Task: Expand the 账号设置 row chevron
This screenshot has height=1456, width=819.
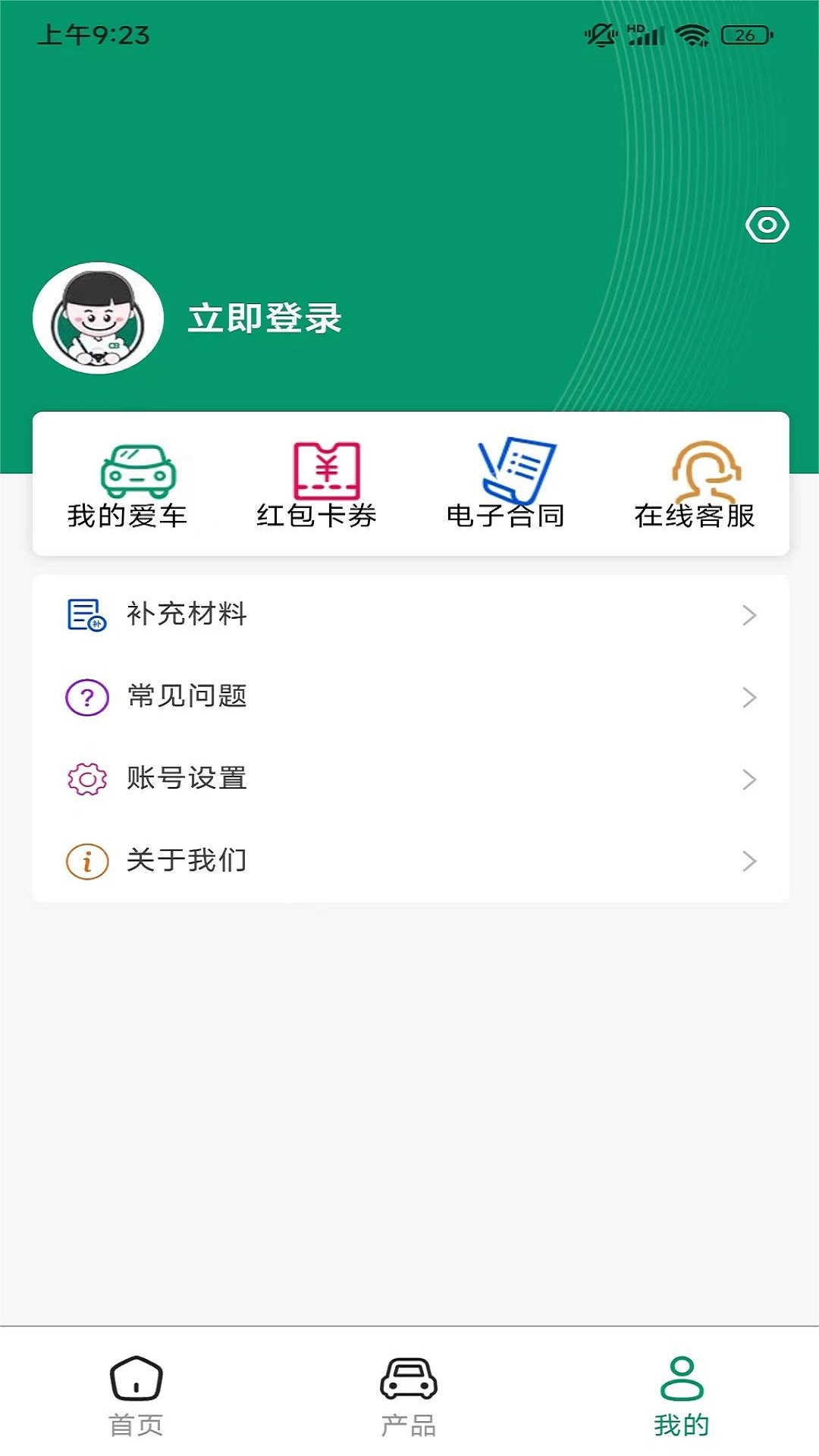Action: click(751, 777)
